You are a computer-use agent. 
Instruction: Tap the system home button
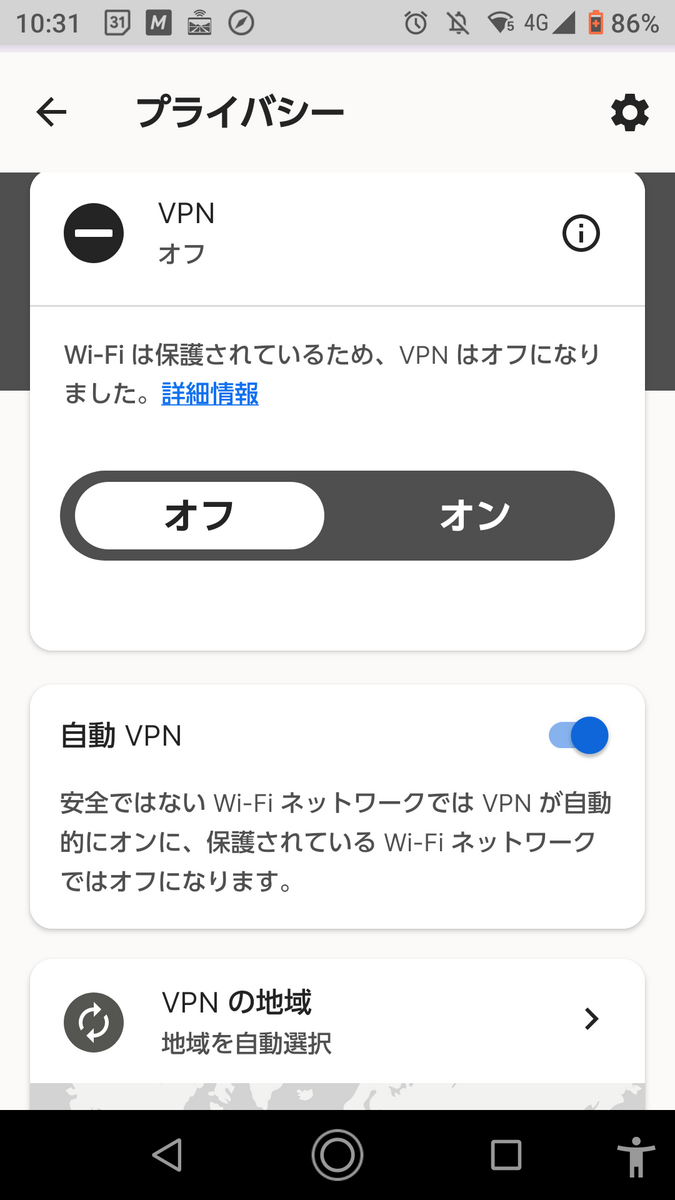click(x=337, y=1155)
